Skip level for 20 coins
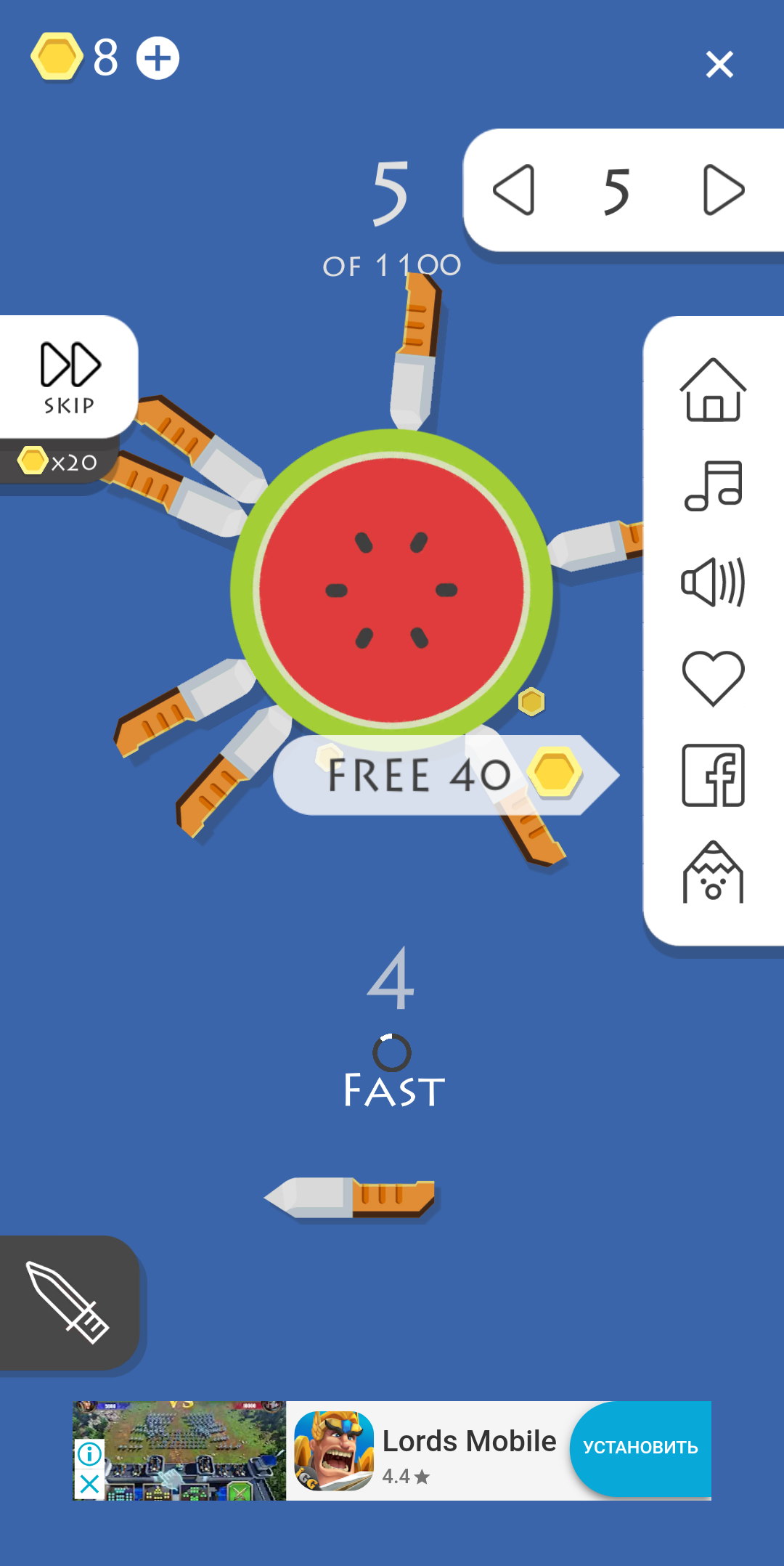The height and width of the screenshot is (1566, 784). (x=68, y=378)
